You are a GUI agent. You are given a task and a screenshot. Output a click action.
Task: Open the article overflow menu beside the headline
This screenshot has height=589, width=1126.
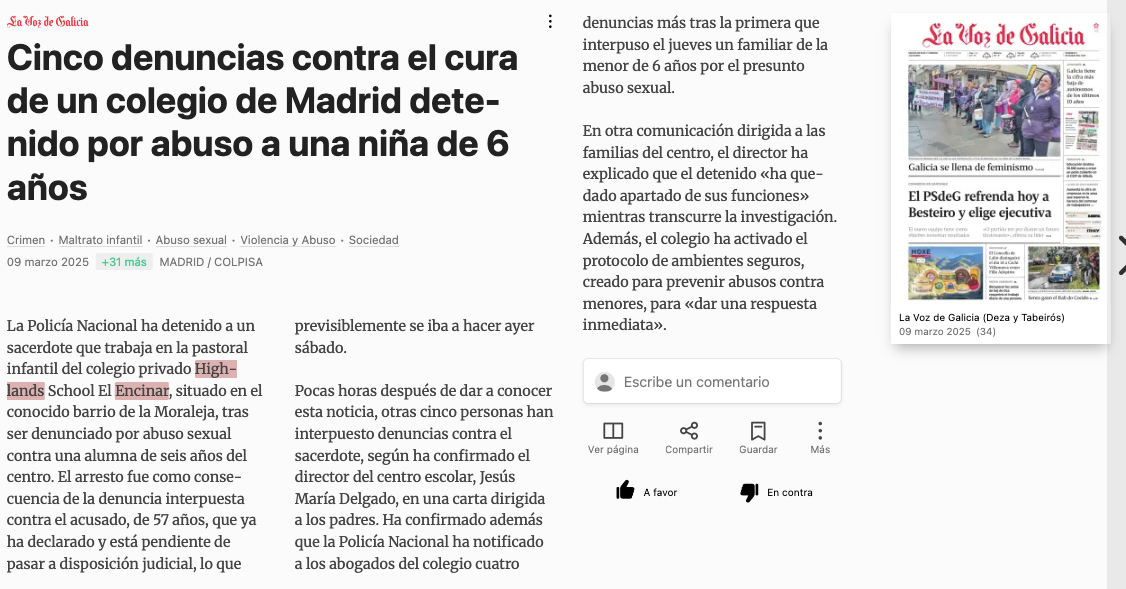tap(550, 22)
